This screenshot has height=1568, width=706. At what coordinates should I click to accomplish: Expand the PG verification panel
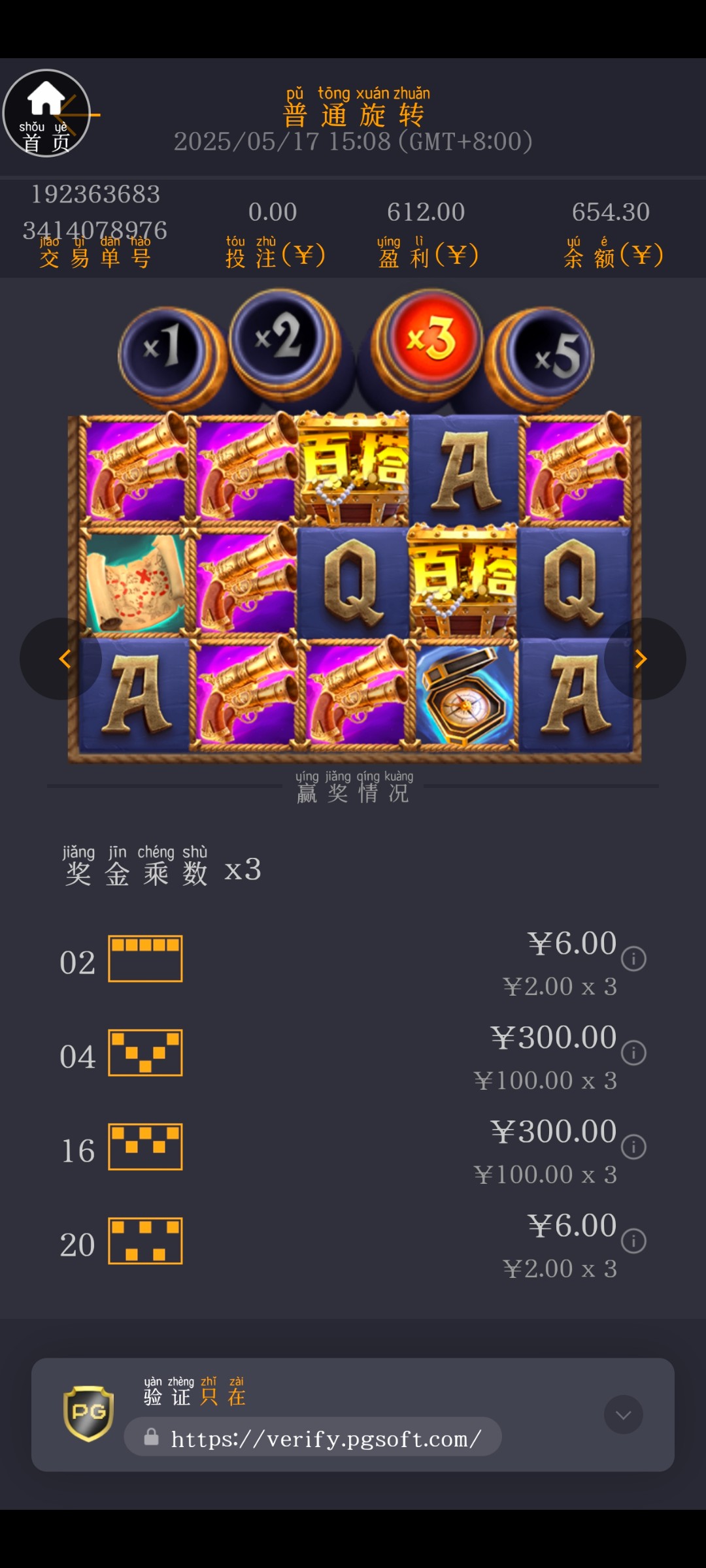coord(624,1415)
